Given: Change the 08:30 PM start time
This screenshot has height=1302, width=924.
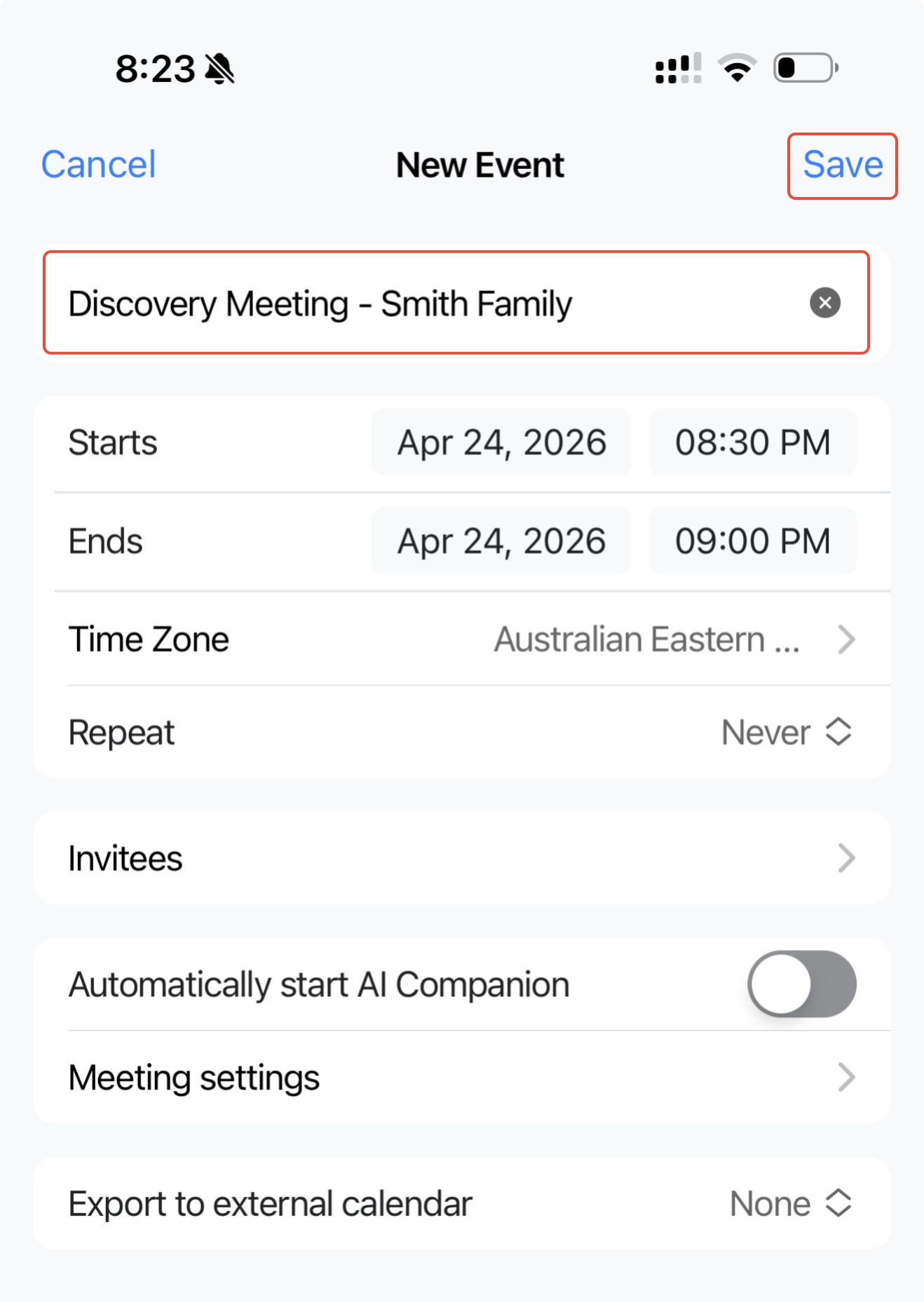Looking at the screenshot, I should (752, 442).
